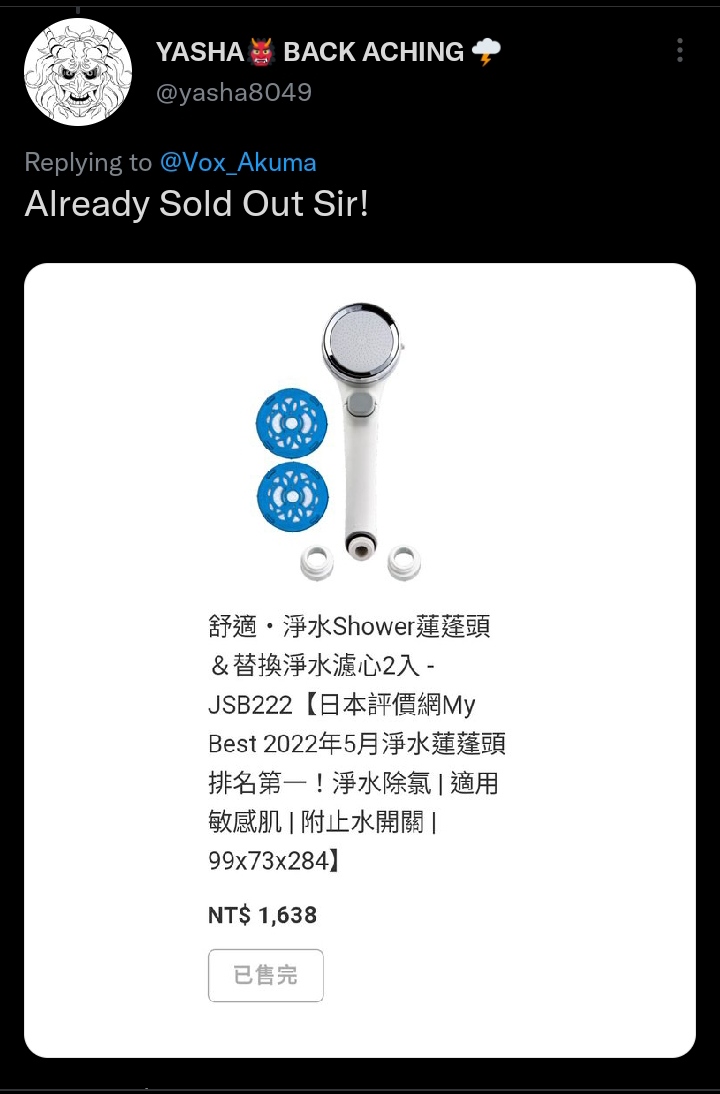The image size is (720, 1094).
Task: Open the @Vox_Akuma mention link
Action: (238, 162)
